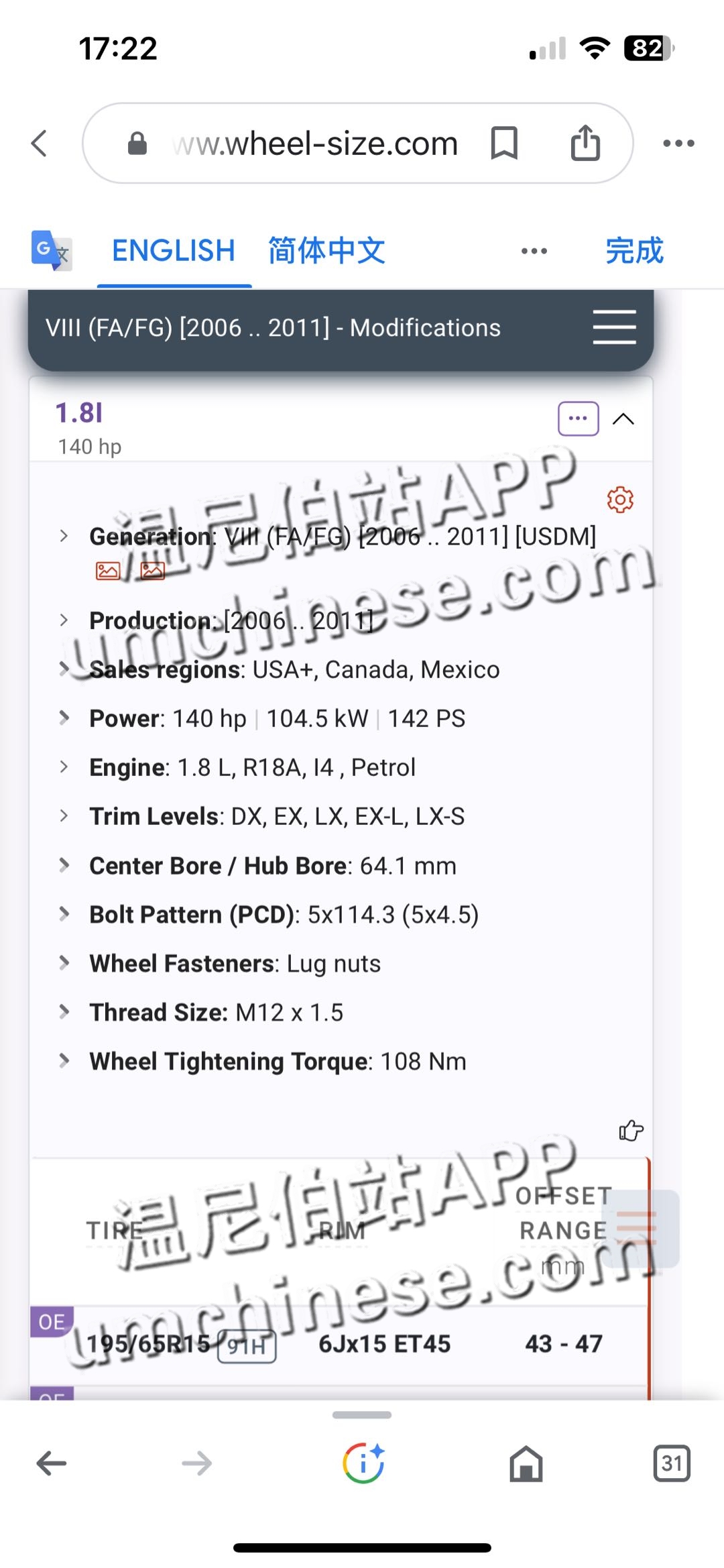This screenshot has height=1568, width=724.
Task: Tap the thumbs-up feedback icon
Action: pos(631,1131)
